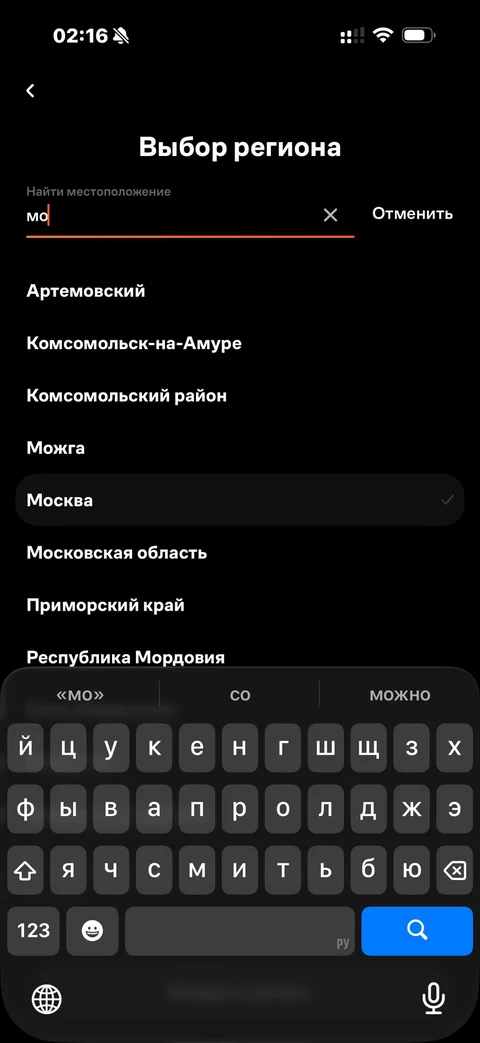Image resolution: width=480 pixels, height=1043 pixels.
Task: Choose Москва from the list
Action: (239, 500)
